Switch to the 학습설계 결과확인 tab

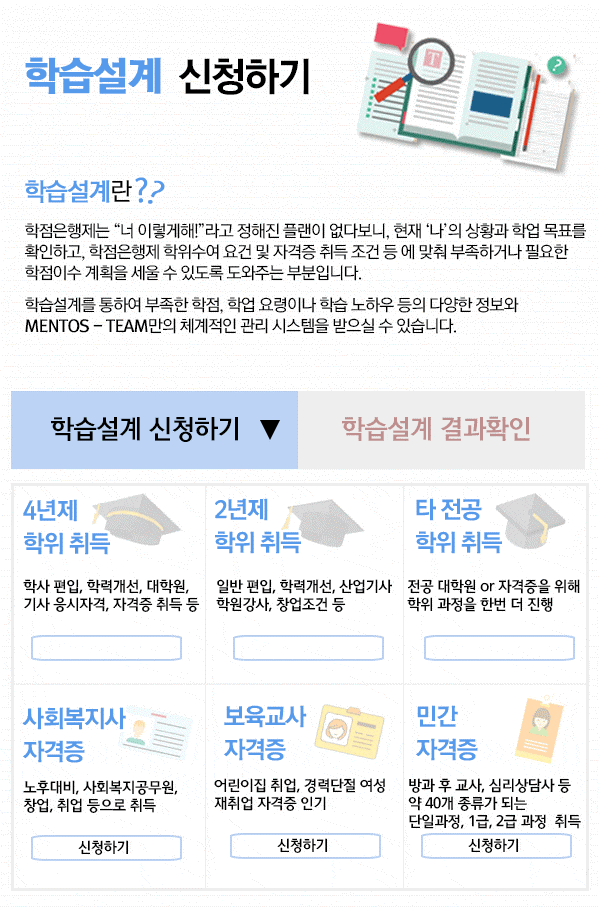click(441, 429)
